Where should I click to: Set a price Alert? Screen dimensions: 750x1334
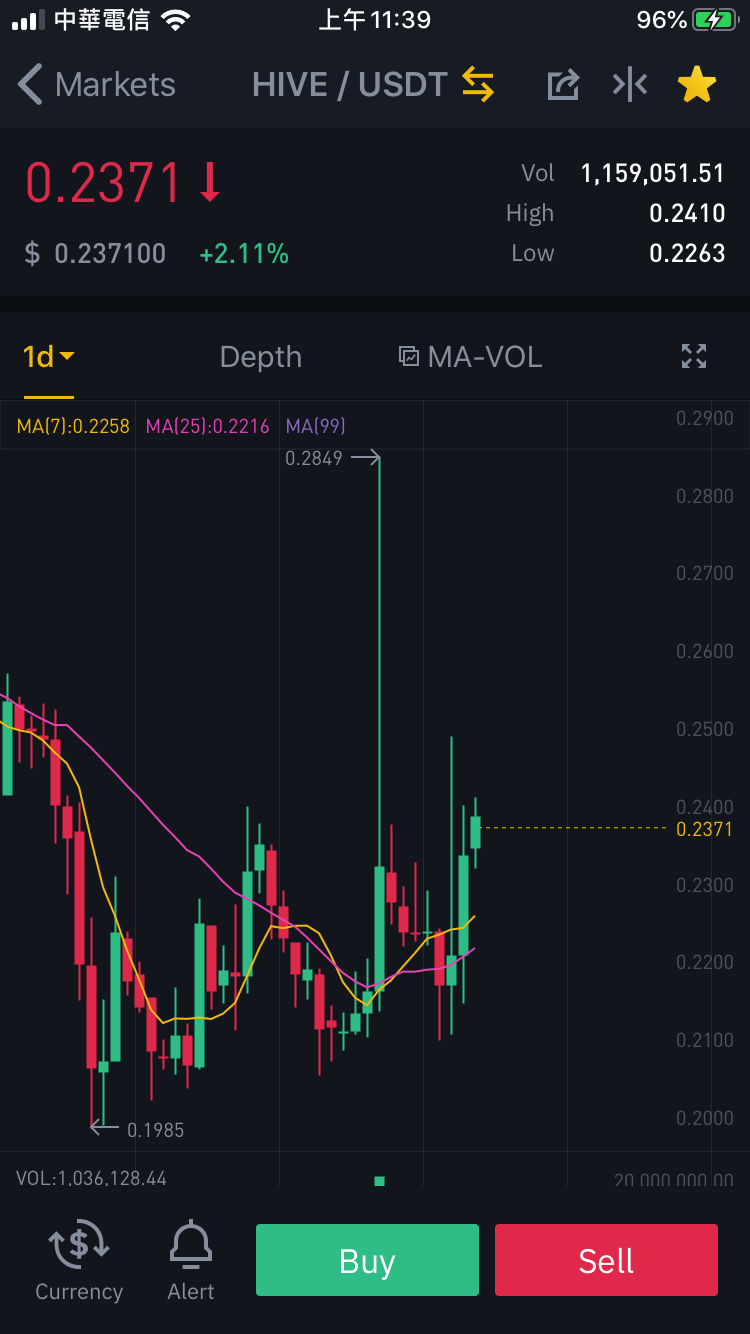pyautogui.click(x=190, y=1260)
